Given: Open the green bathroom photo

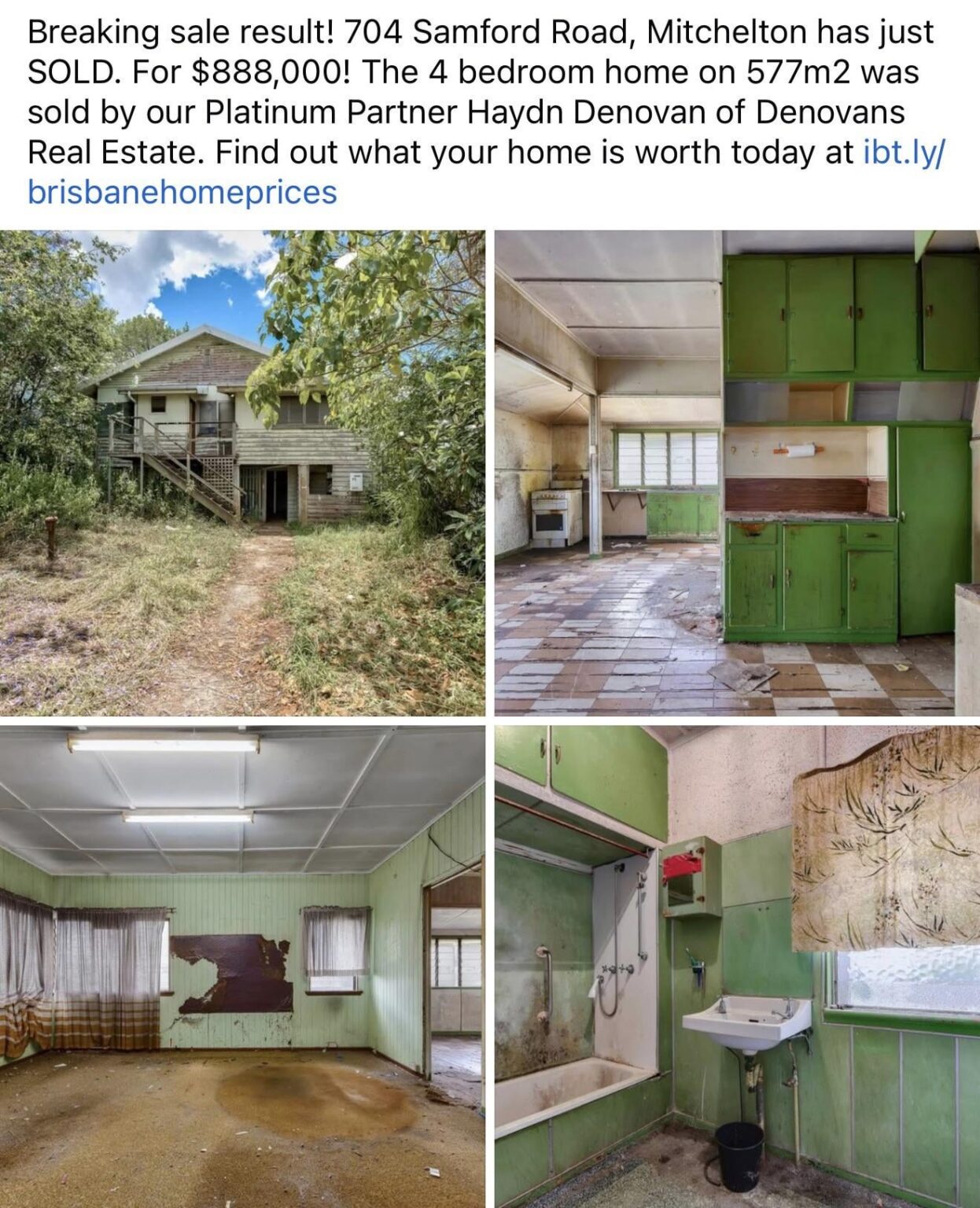Looking at the screenshot, I should (737, 967).
